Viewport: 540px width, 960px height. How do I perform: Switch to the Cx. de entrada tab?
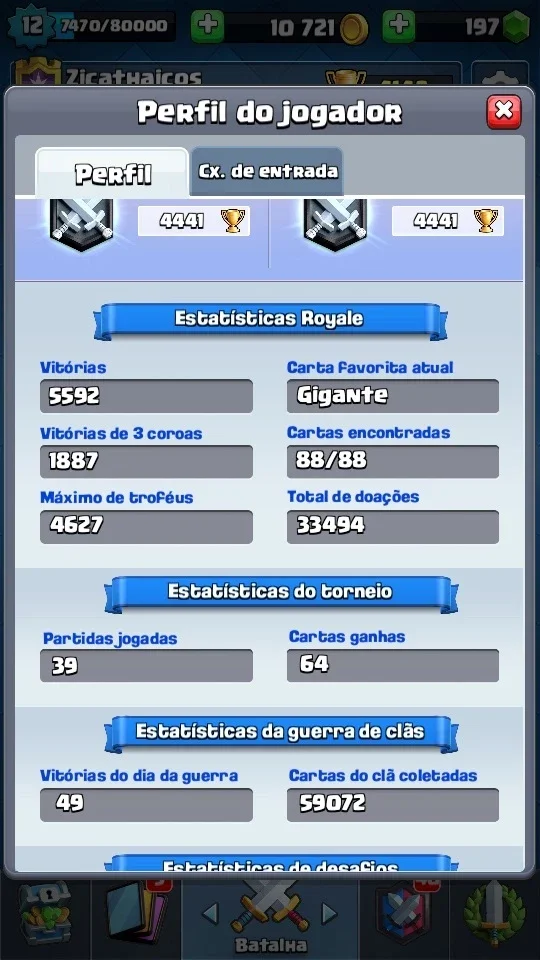tap(267, 171)
